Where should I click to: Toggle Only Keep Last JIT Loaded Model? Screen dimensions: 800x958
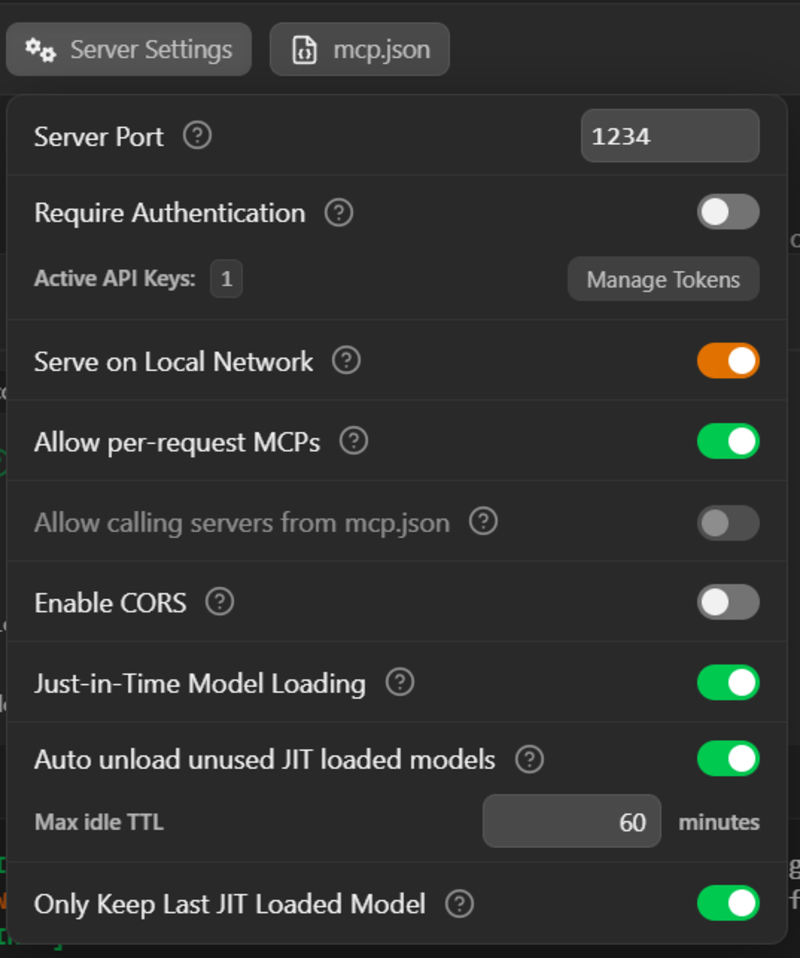tap(728, 903)
